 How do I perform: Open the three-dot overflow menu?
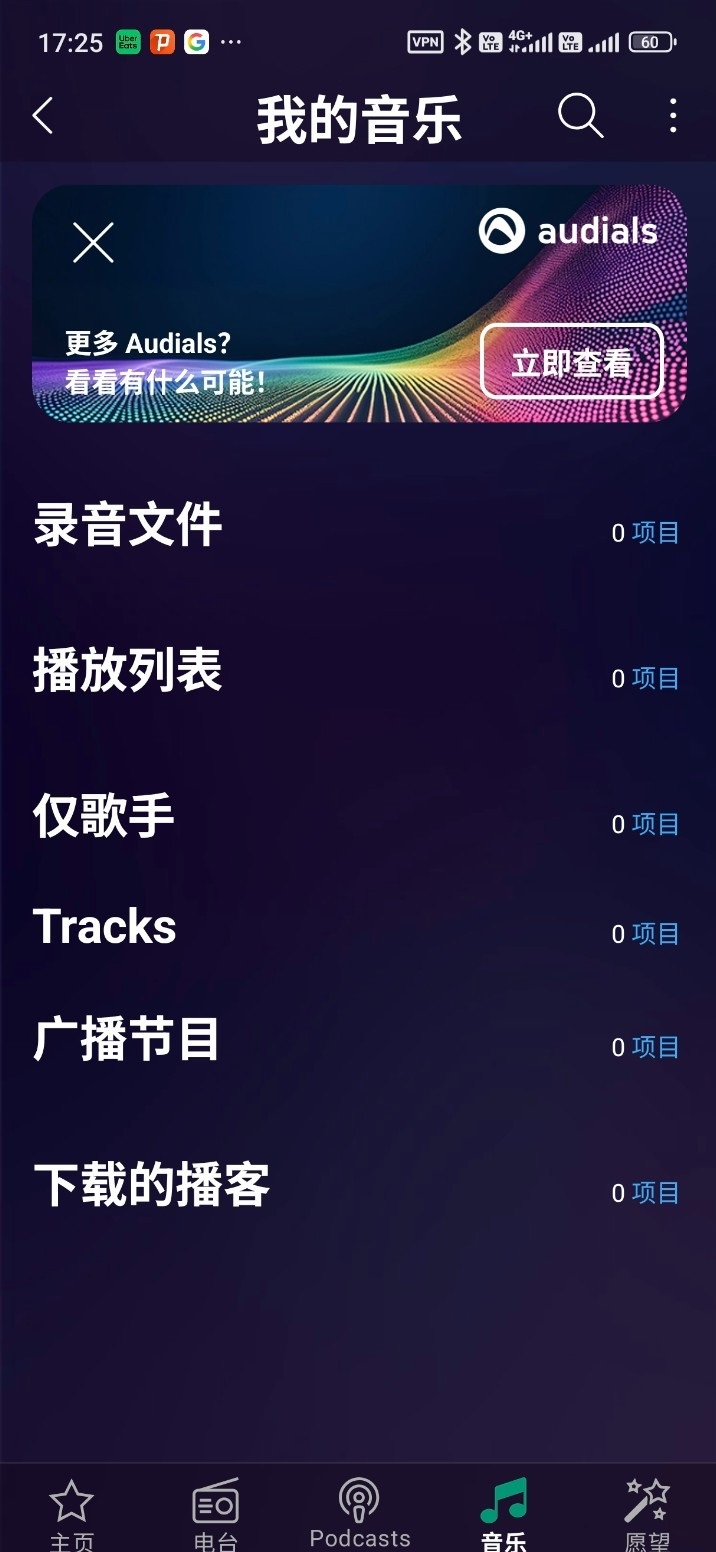[673, 117]
